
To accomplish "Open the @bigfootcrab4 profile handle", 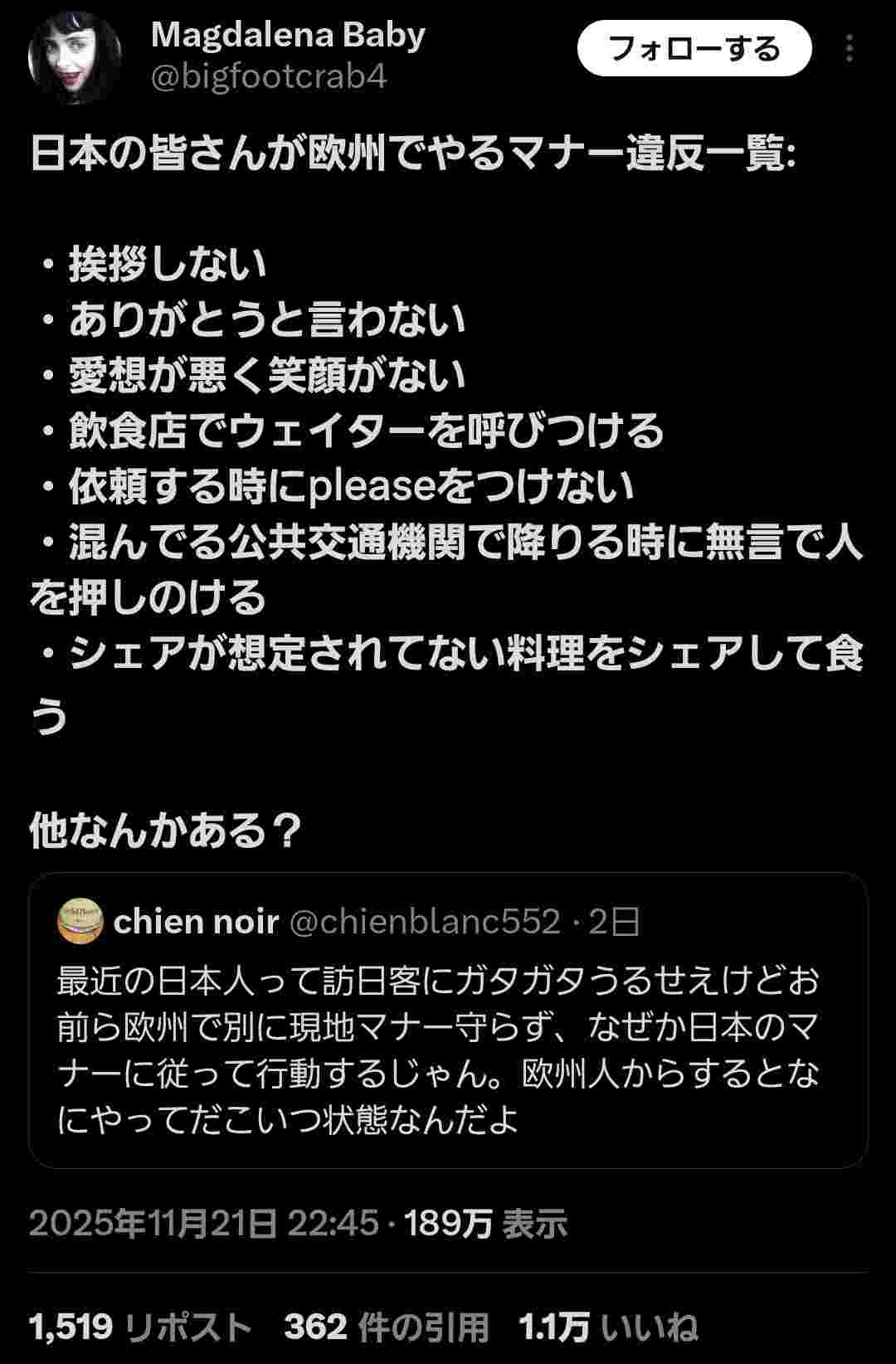I will (x=269, y=77).
